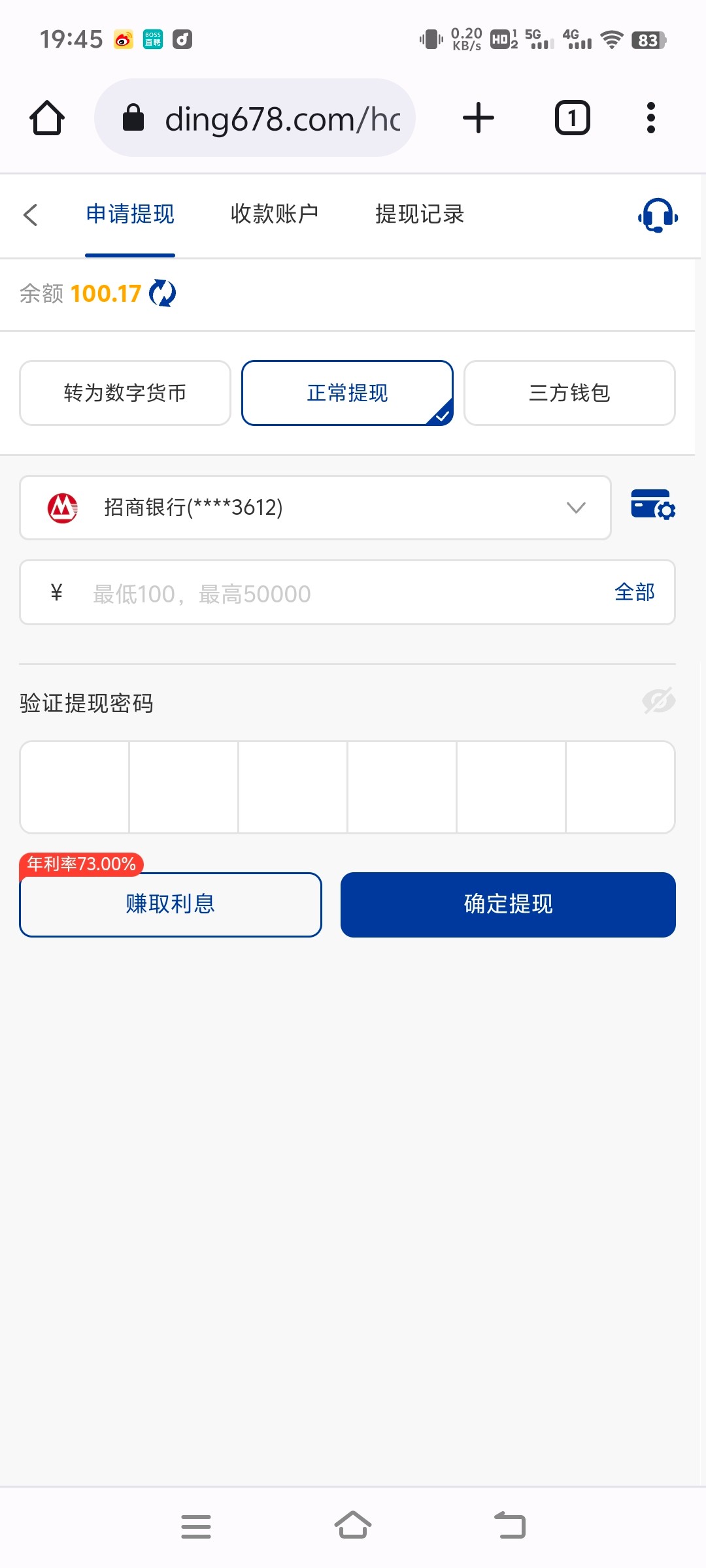Image resolution: width=706 pixels, height=1568 pixels.
Task: Open a new browser tab
Action: tap(479, 118)
